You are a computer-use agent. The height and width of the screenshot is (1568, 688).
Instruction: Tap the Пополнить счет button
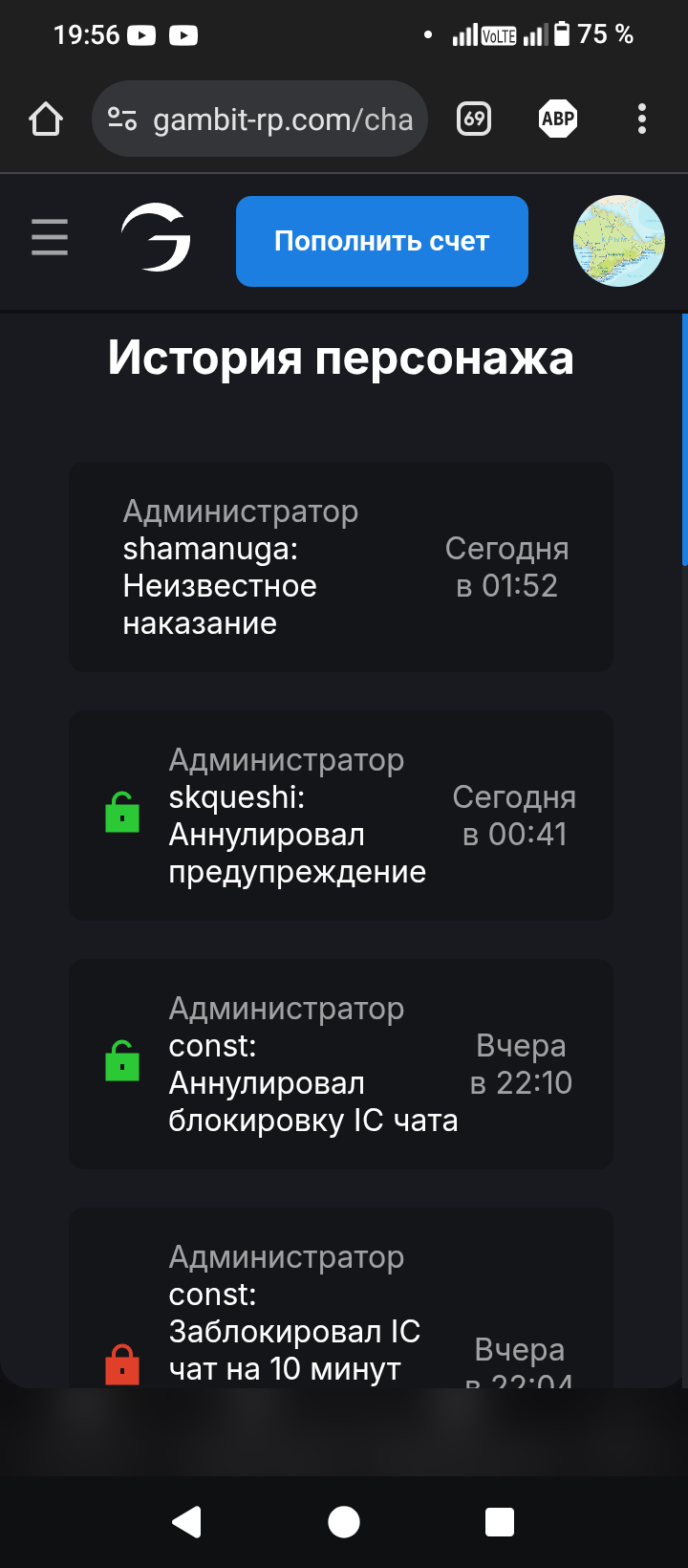[x=382, y=241]
